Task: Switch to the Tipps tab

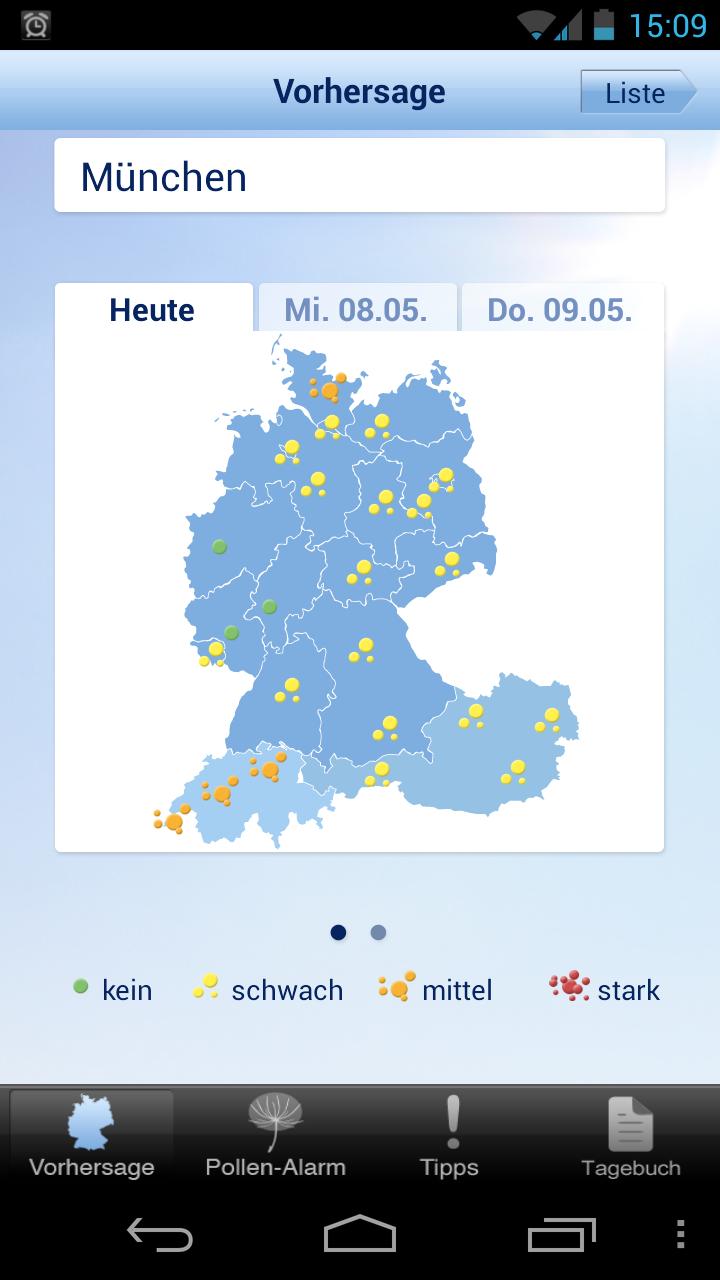Action: click(449, 1135)
